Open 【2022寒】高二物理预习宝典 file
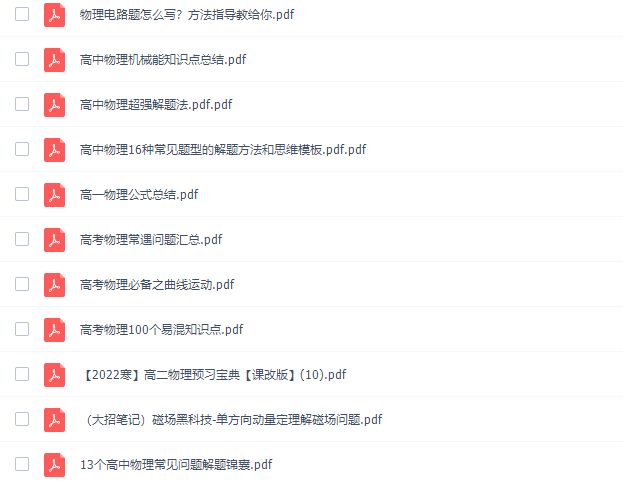Image resolution: width=623 pixels, height=481 pixels. click(x=213, y=375)
